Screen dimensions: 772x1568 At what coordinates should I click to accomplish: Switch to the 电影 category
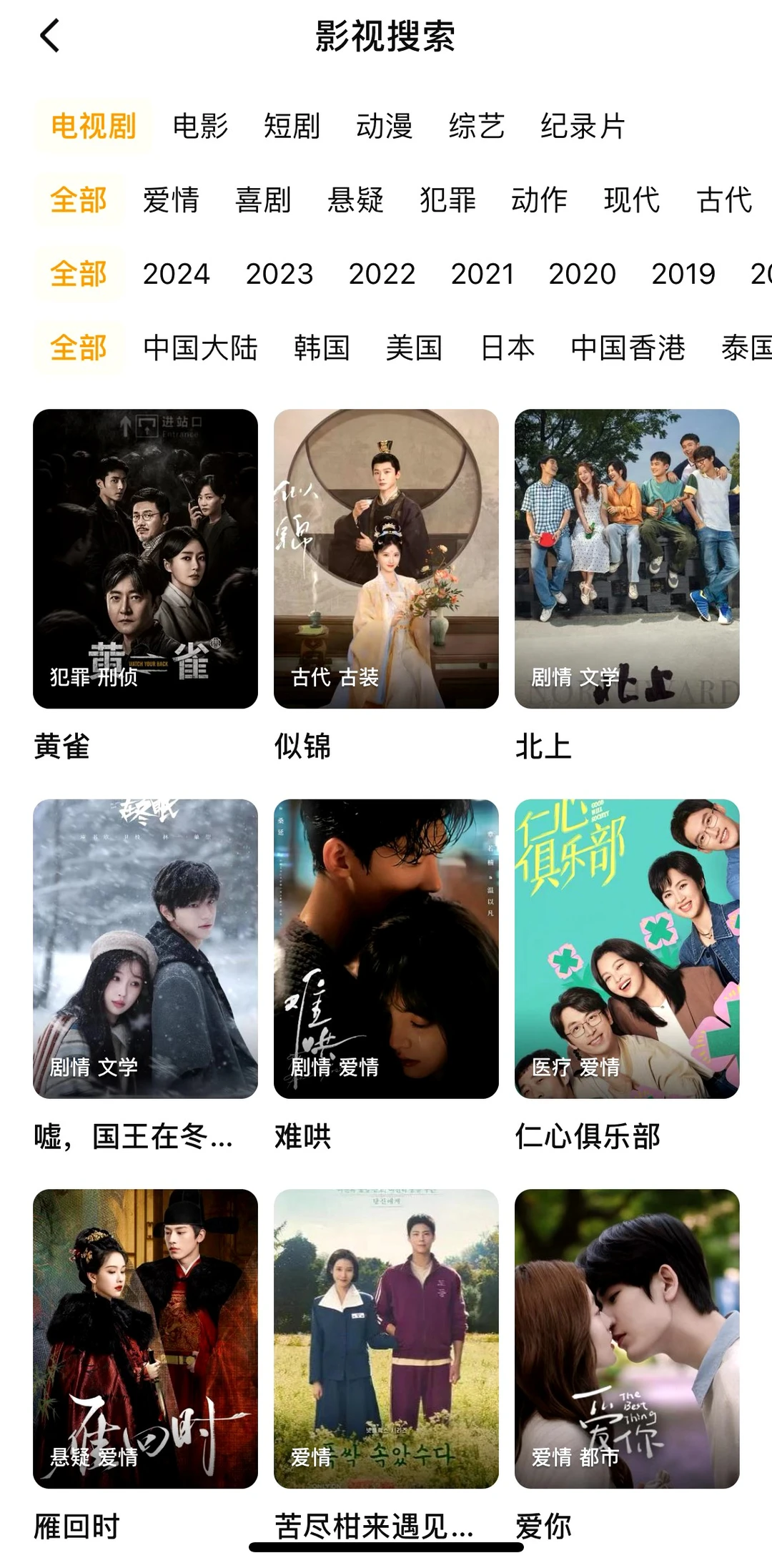[200, 127]
